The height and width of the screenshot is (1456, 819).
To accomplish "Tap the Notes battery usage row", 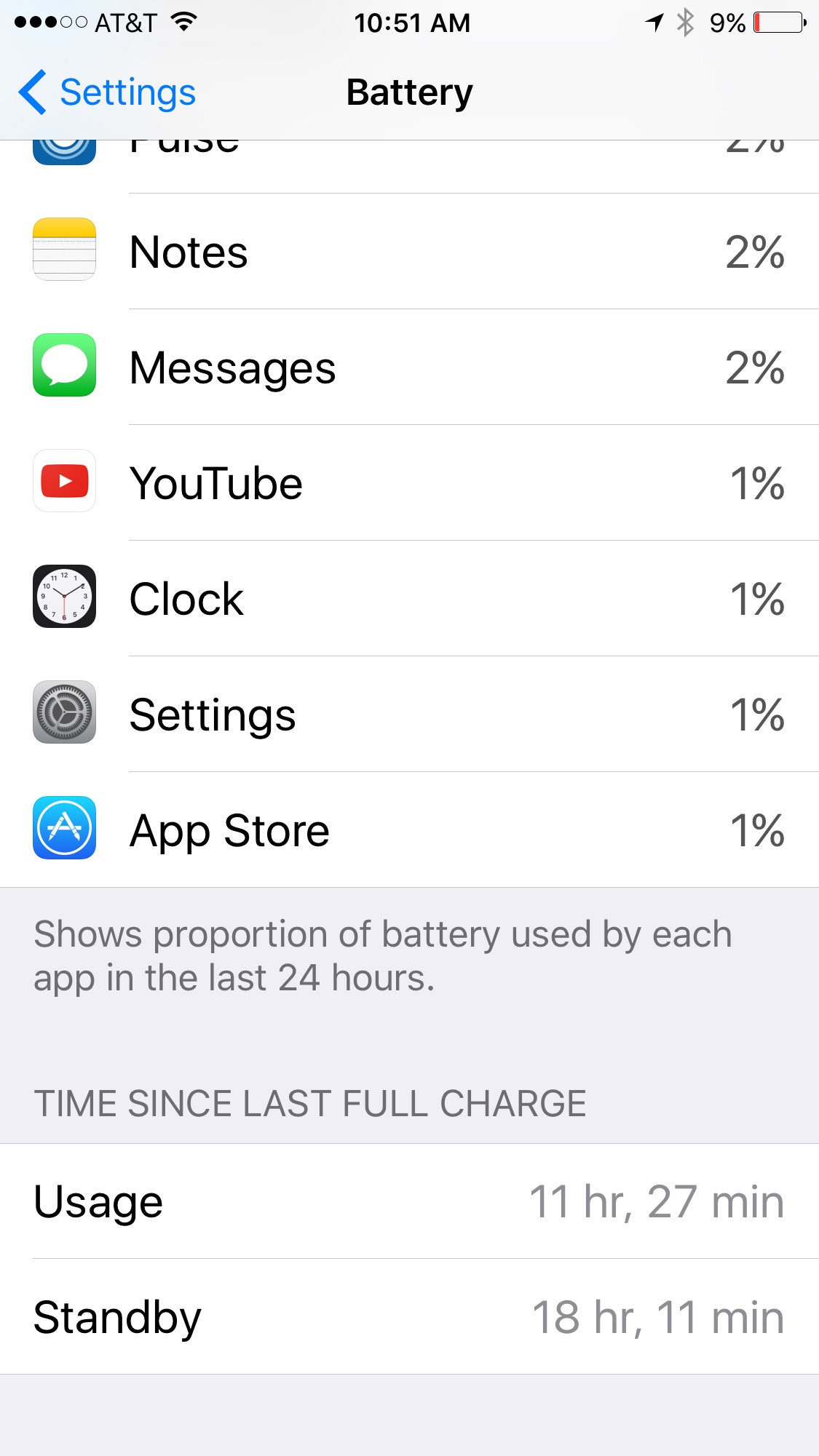I will tap(409, 252).
